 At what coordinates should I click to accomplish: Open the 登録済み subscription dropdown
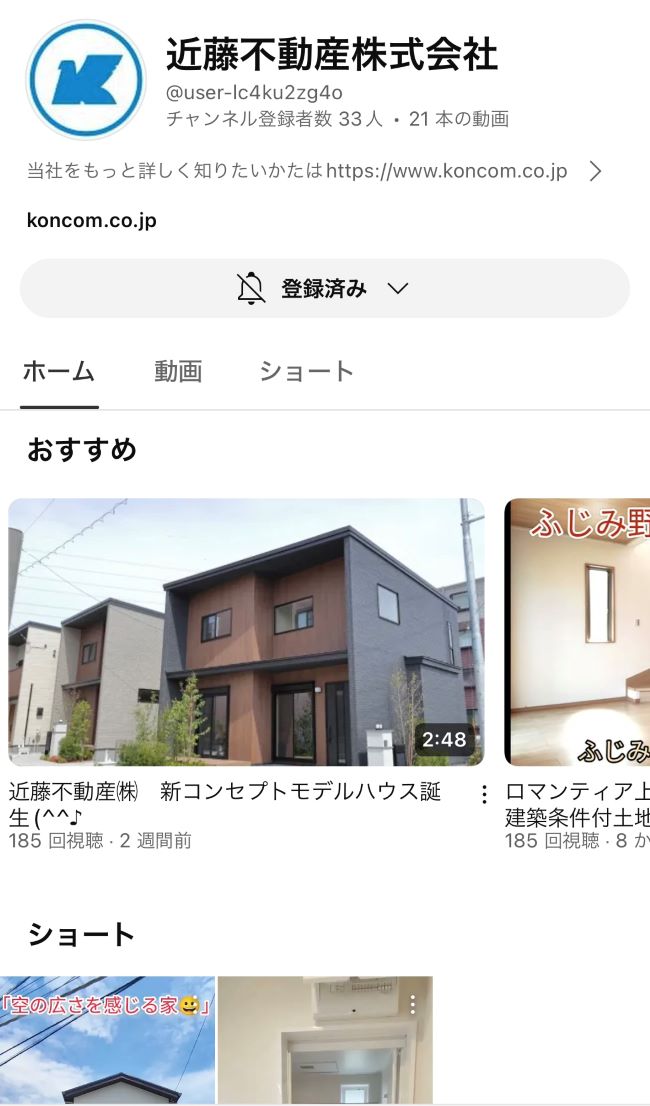(324, 289)
